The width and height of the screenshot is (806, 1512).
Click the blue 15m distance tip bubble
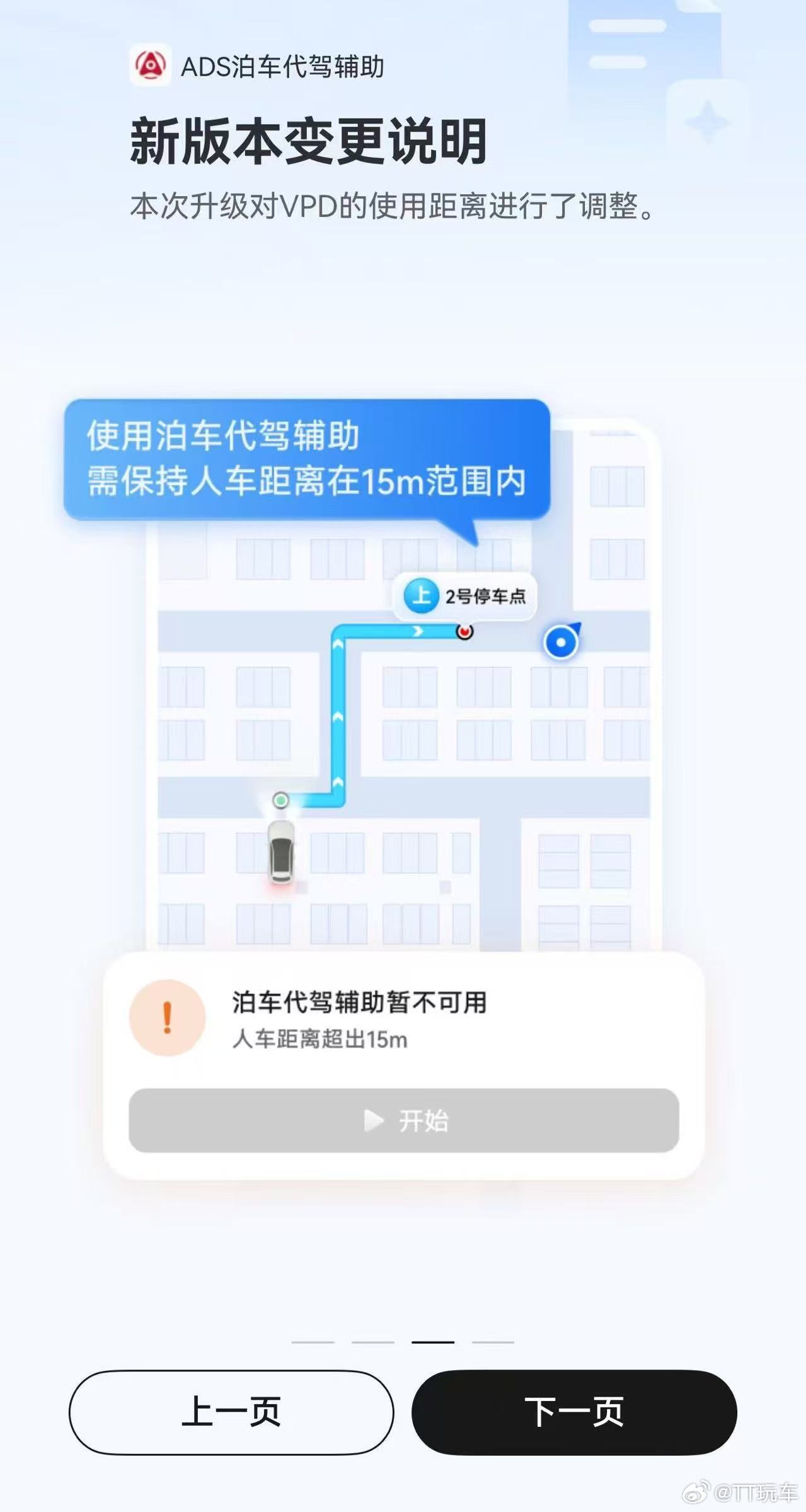click(x=309, y=458)
